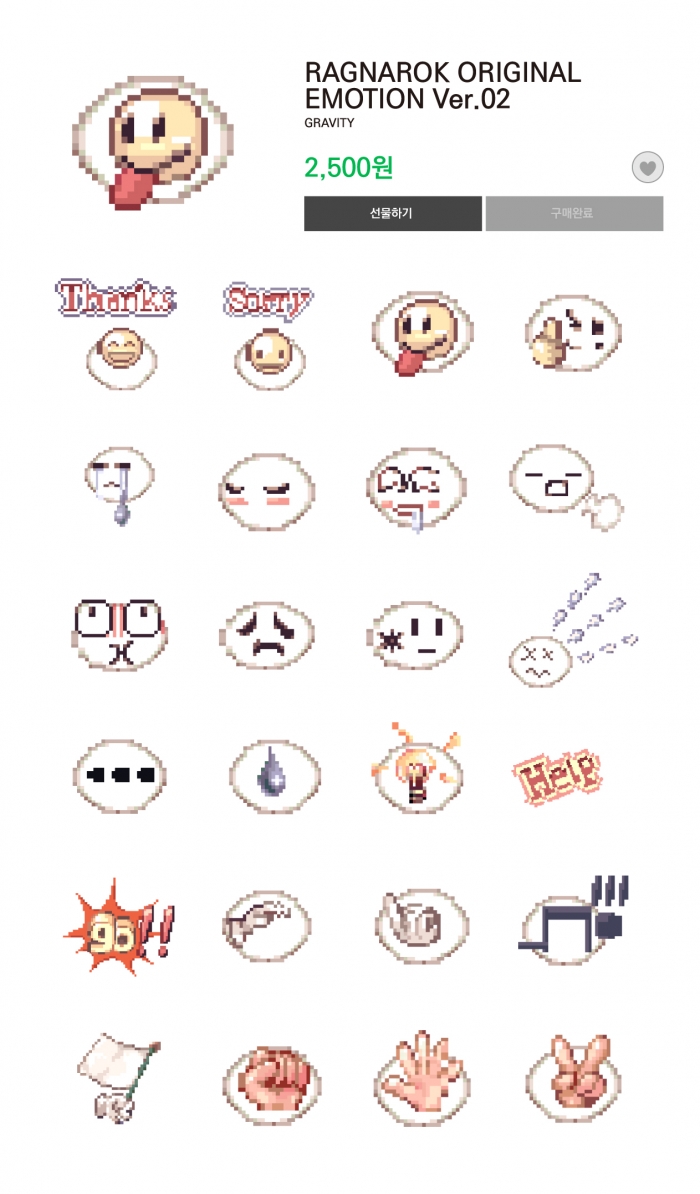The height and width of the screenshot is (1194, 700).
Task: Select the open hand paper emoticon
Action: pos(420,1080)
